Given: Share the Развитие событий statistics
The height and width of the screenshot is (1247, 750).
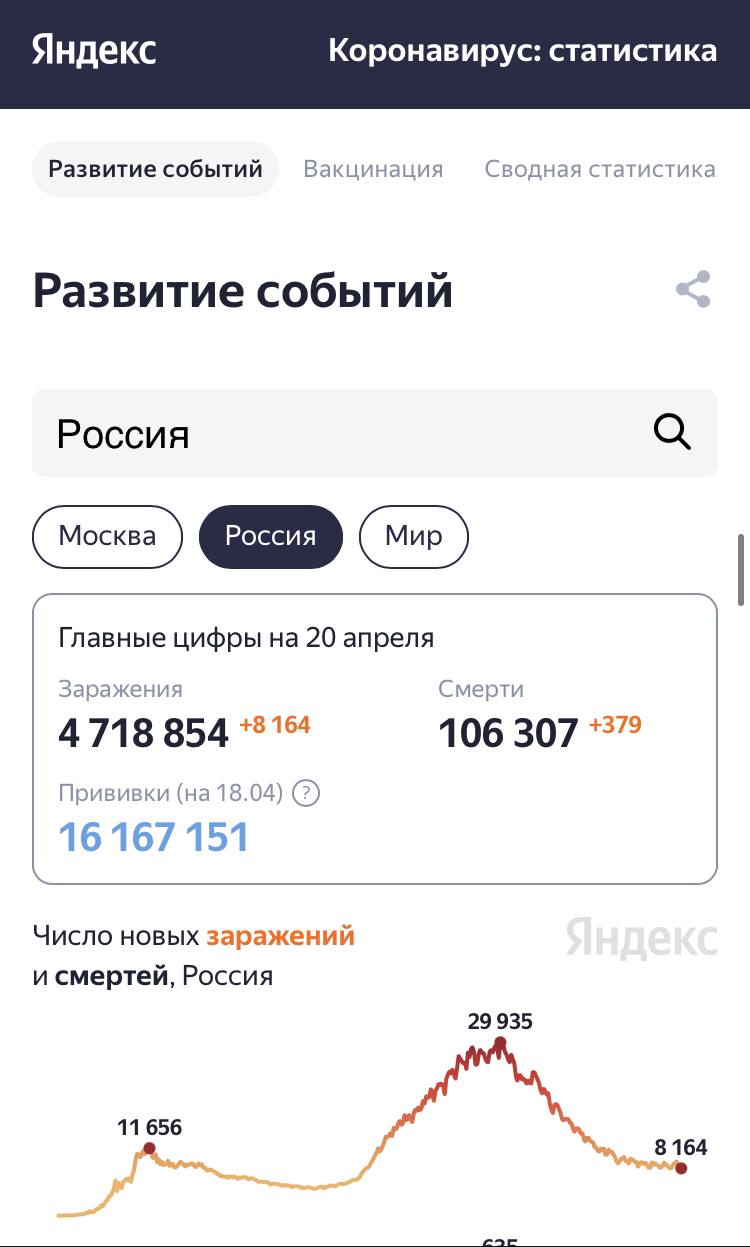Looking at the screenshot, I should [693, 290].
